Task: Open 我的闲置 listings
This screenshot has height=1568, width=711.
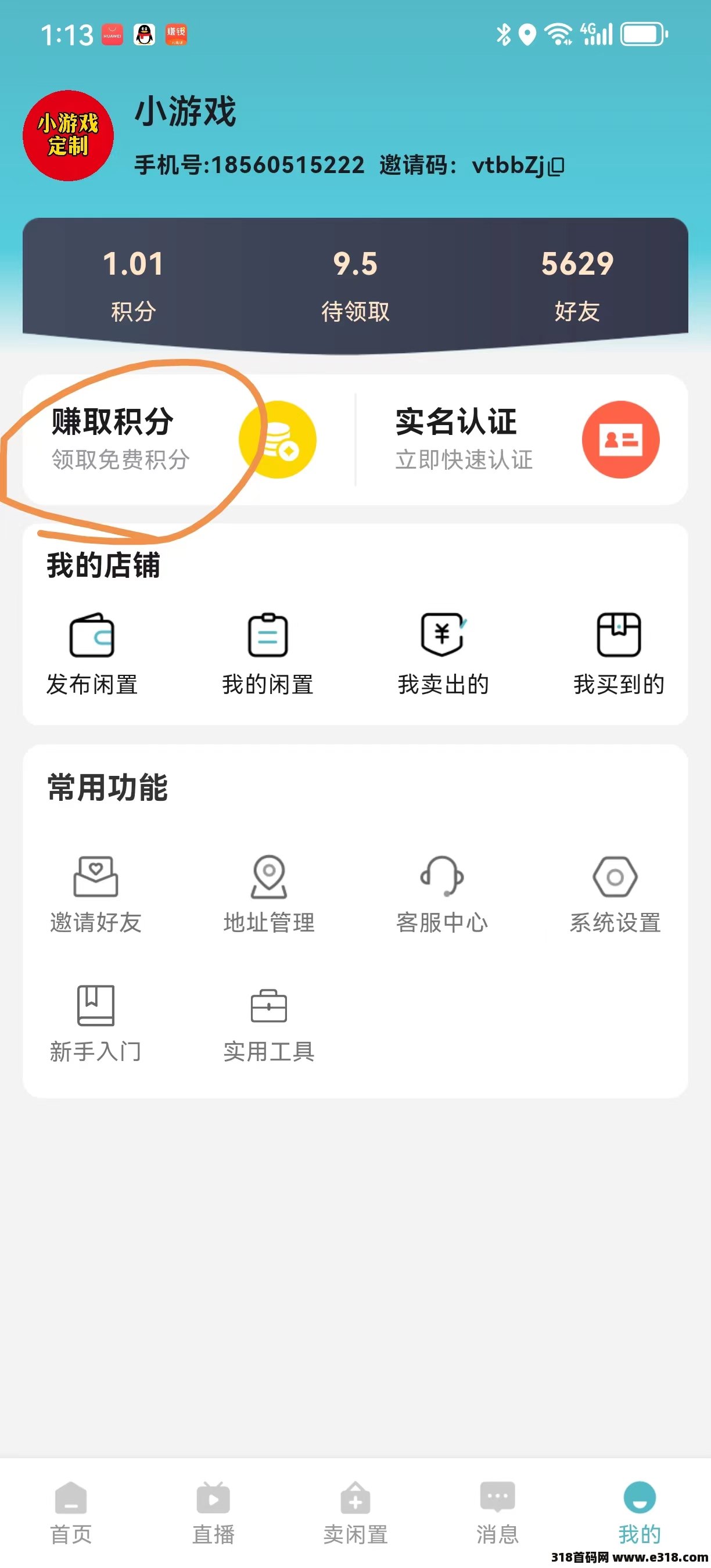Action: [268, 654]
